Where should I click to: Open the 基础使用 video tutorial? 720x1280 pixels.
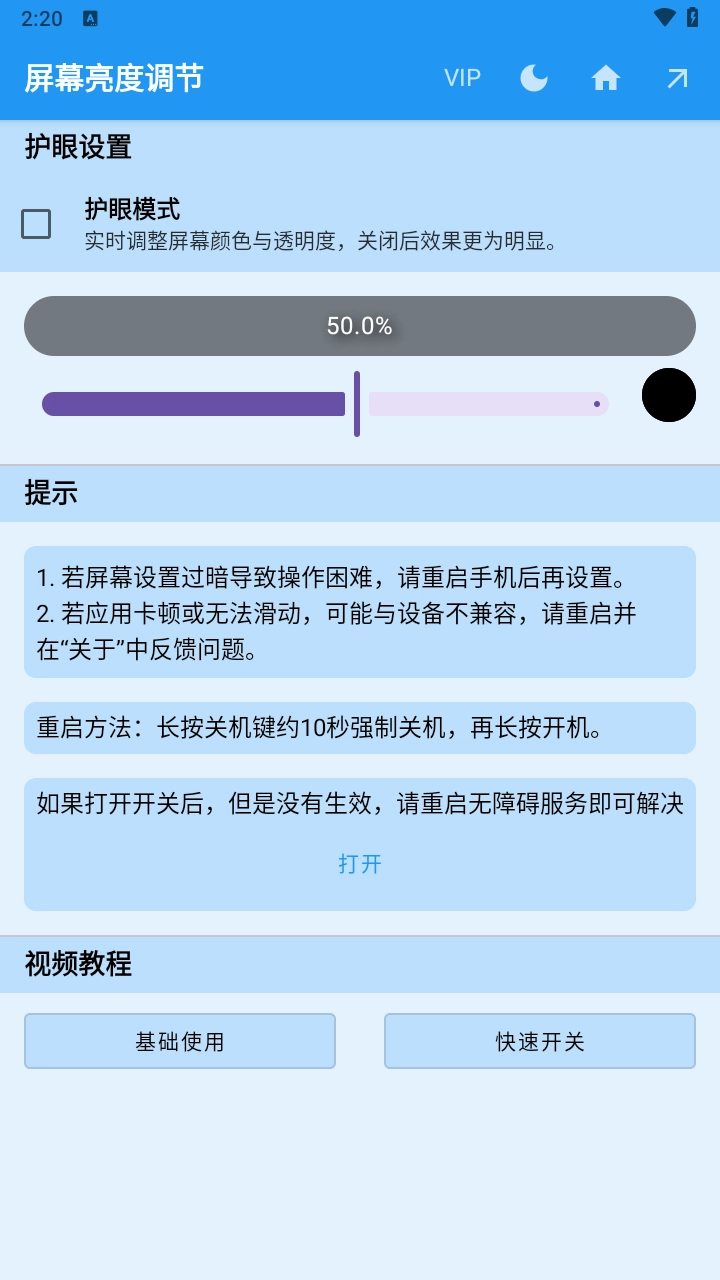pos(180,1041)
